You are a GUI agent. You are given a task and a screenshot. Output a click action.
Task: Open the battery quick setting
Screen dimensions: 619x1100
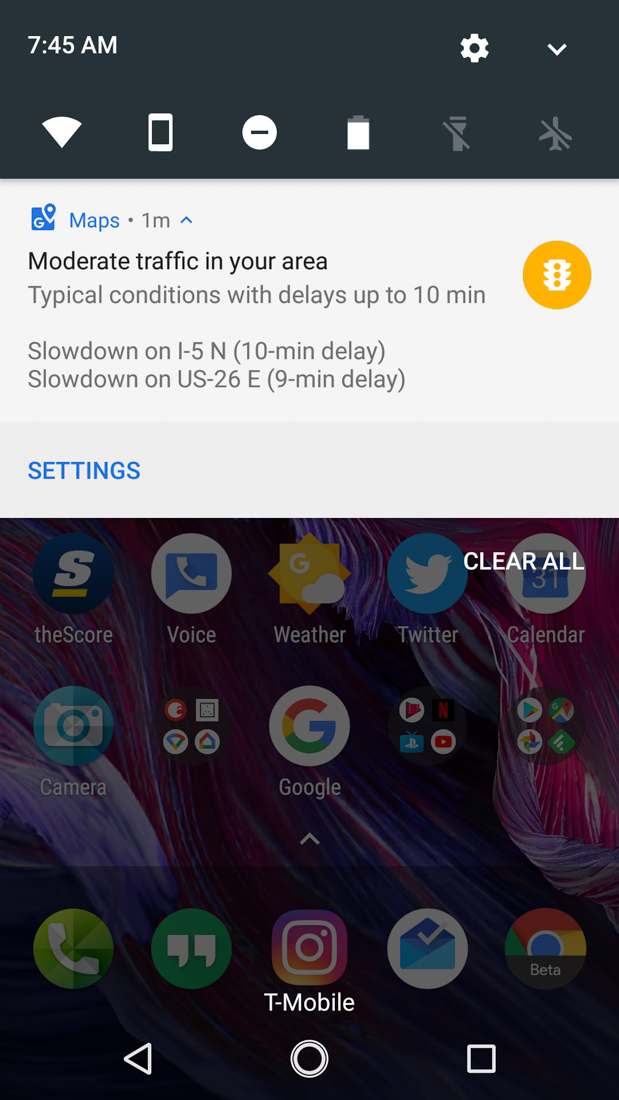(x=358, y=132)
